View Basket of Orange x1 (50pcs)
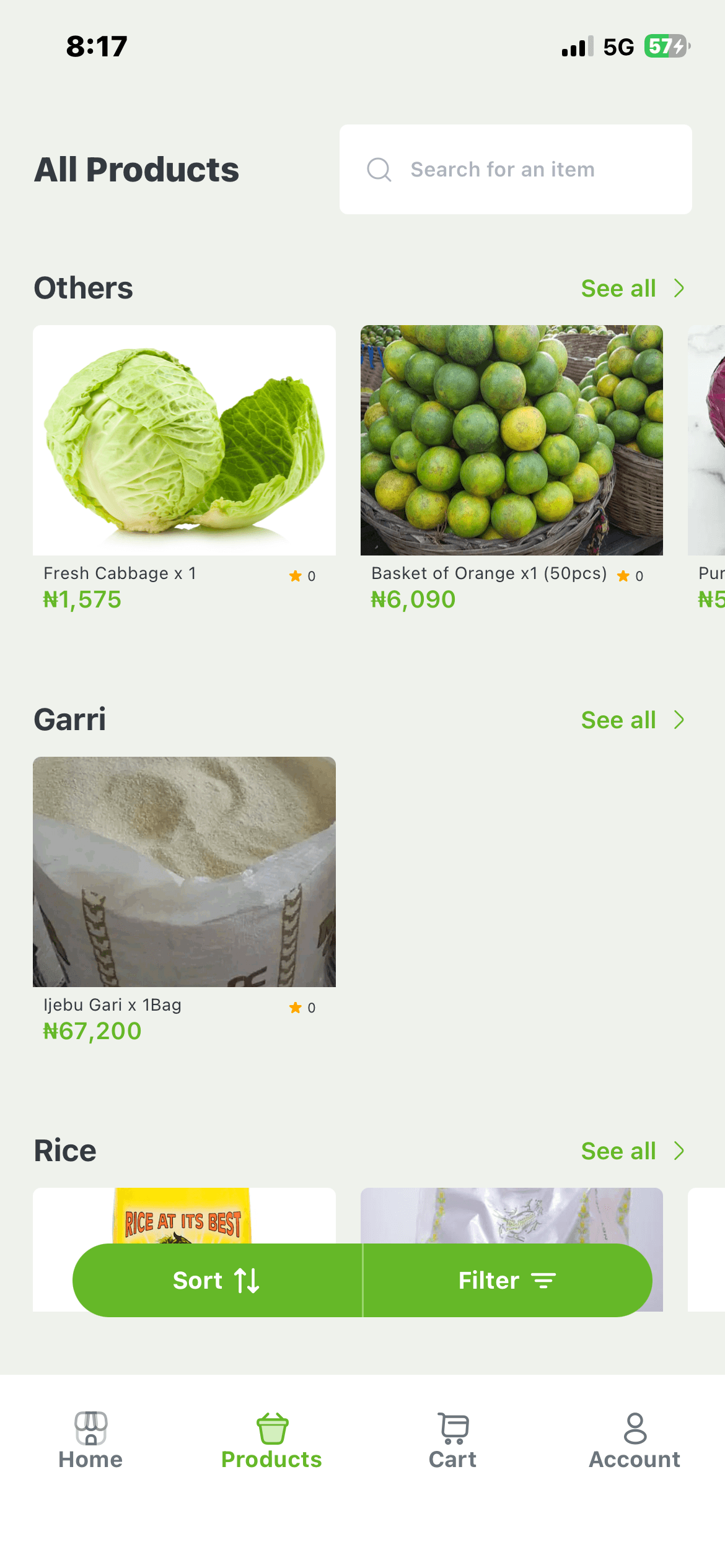 tap(511, 441)
